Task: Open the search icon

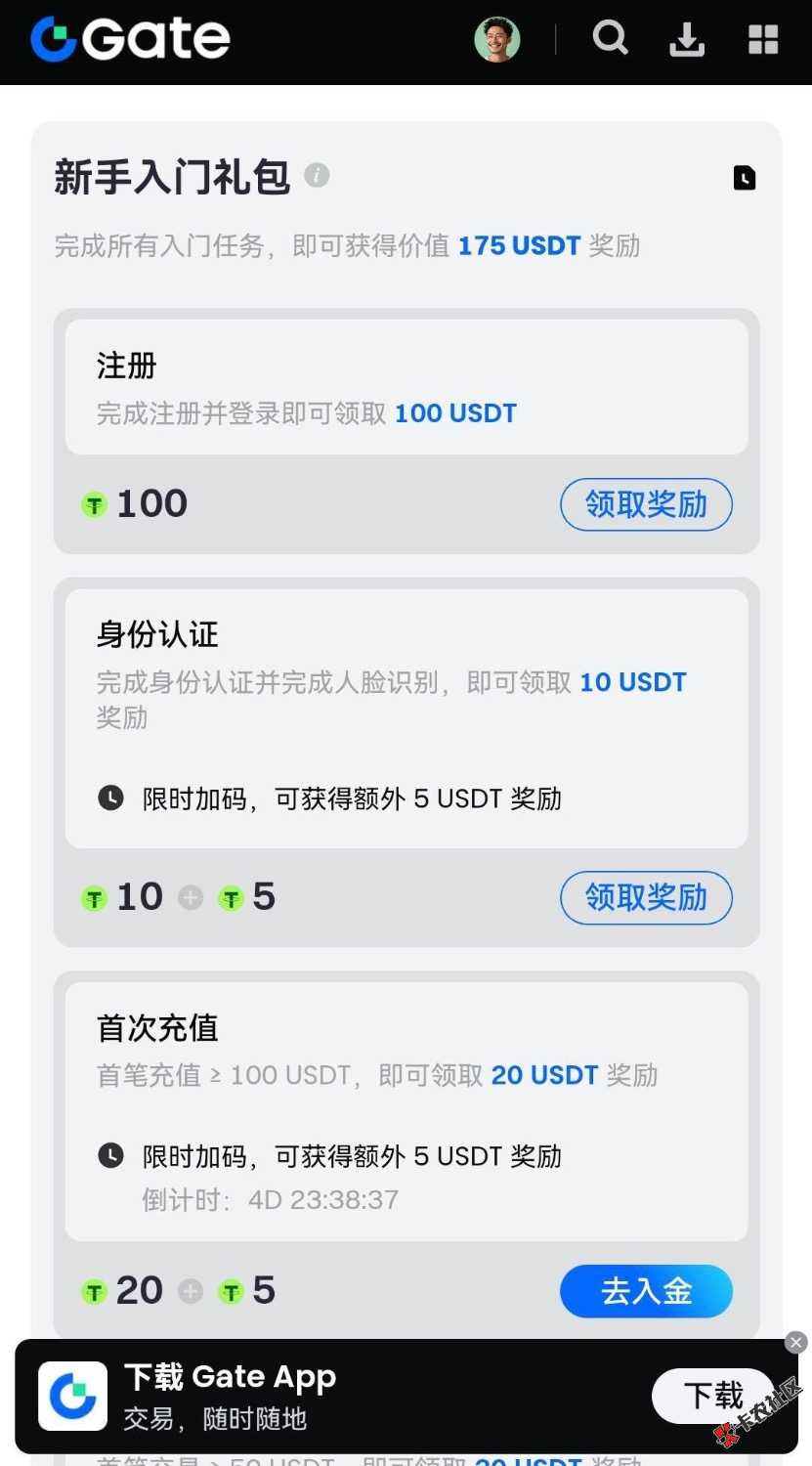Action: coord(611,39)
